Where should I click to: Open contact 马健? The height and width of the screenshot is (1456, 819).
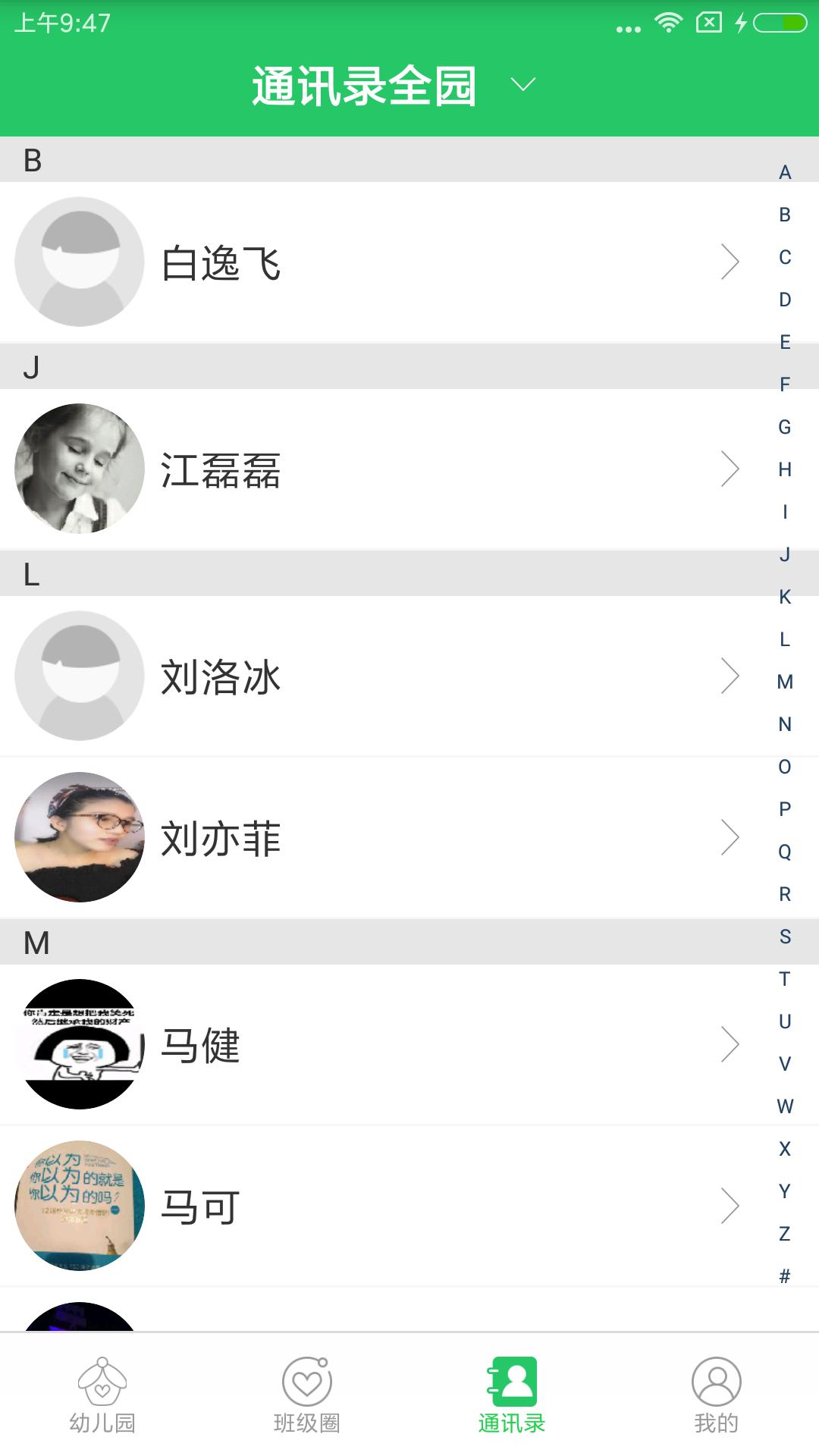tap(379, 1045)
